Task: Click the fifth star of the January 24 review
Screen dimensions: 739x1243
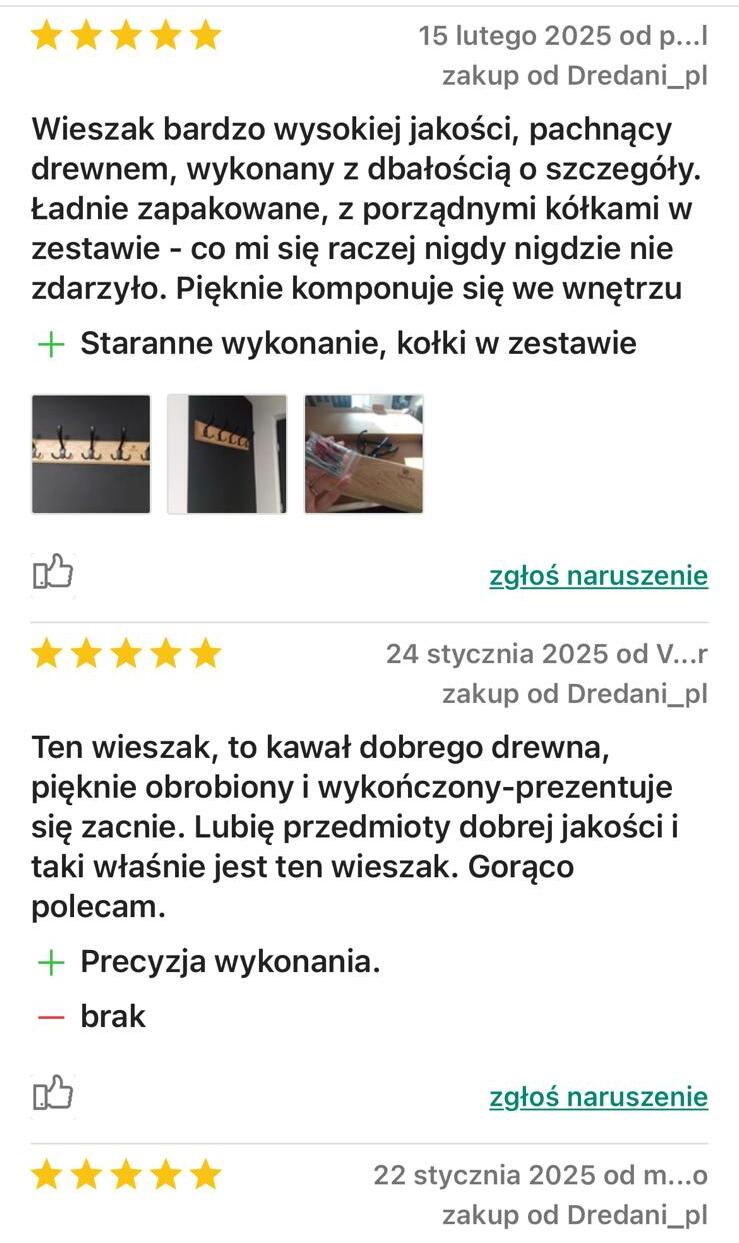Action: coord(205,654)
